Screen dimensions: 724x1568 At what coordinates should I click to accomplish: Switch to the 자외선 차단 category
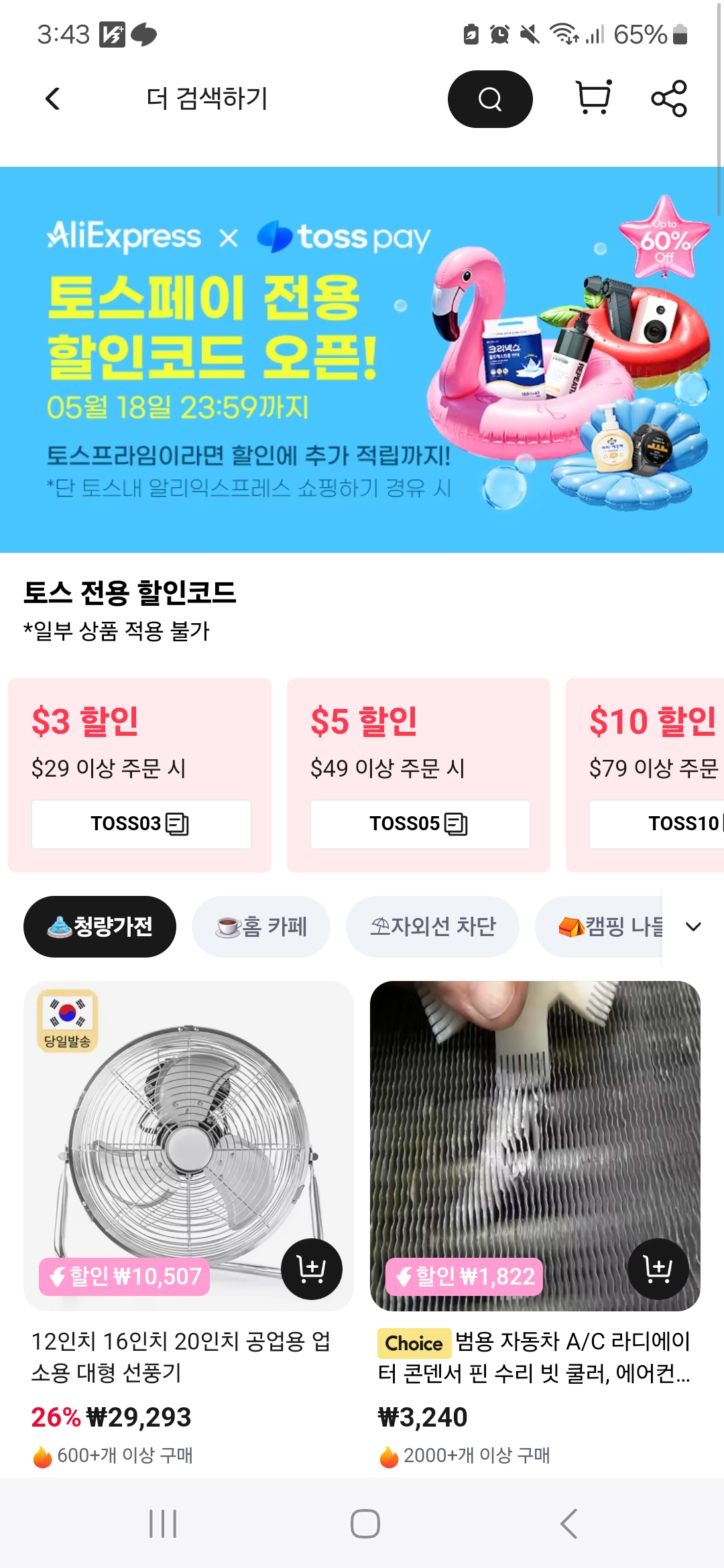point(432,927)
